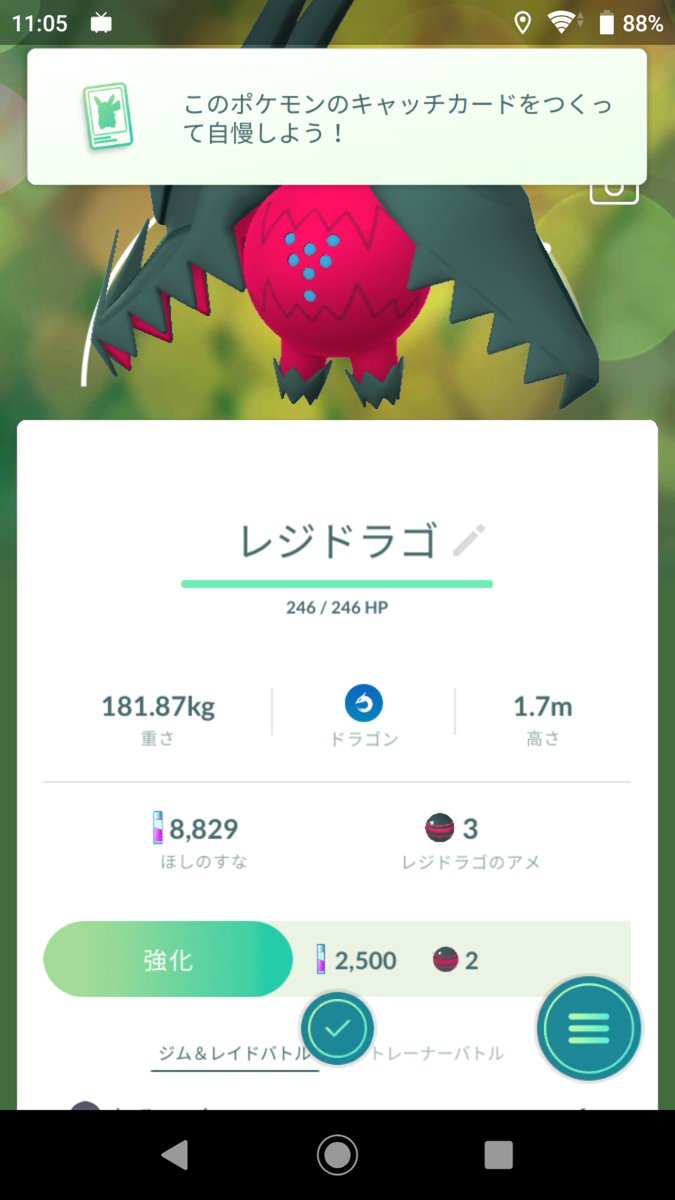Power up with the 強化 button
This screenshot has height=1200, width=675.
(x=168, y=960)
